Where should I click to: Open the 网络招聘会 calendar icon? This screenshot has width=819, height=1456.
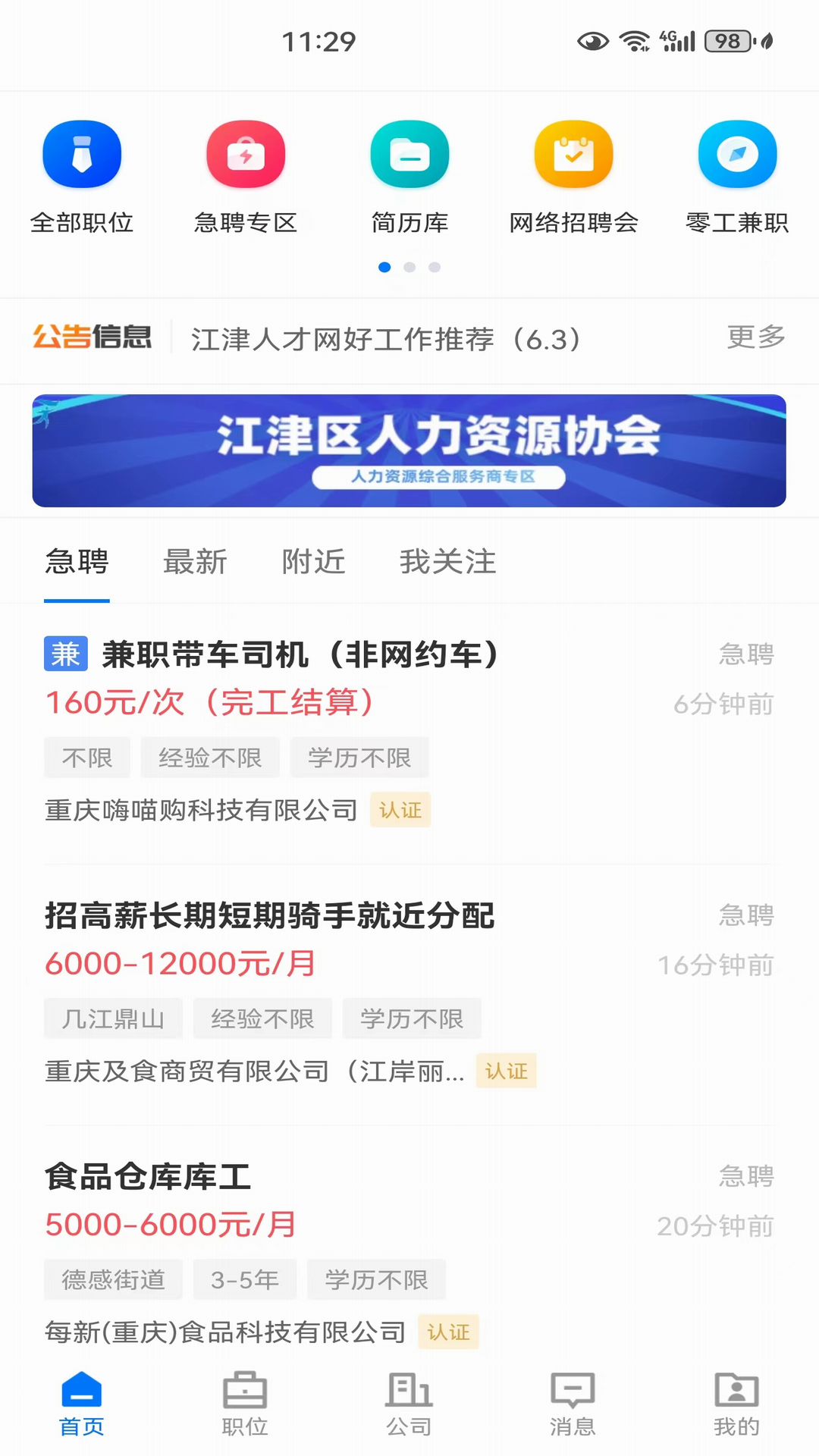tap(573, 154)
